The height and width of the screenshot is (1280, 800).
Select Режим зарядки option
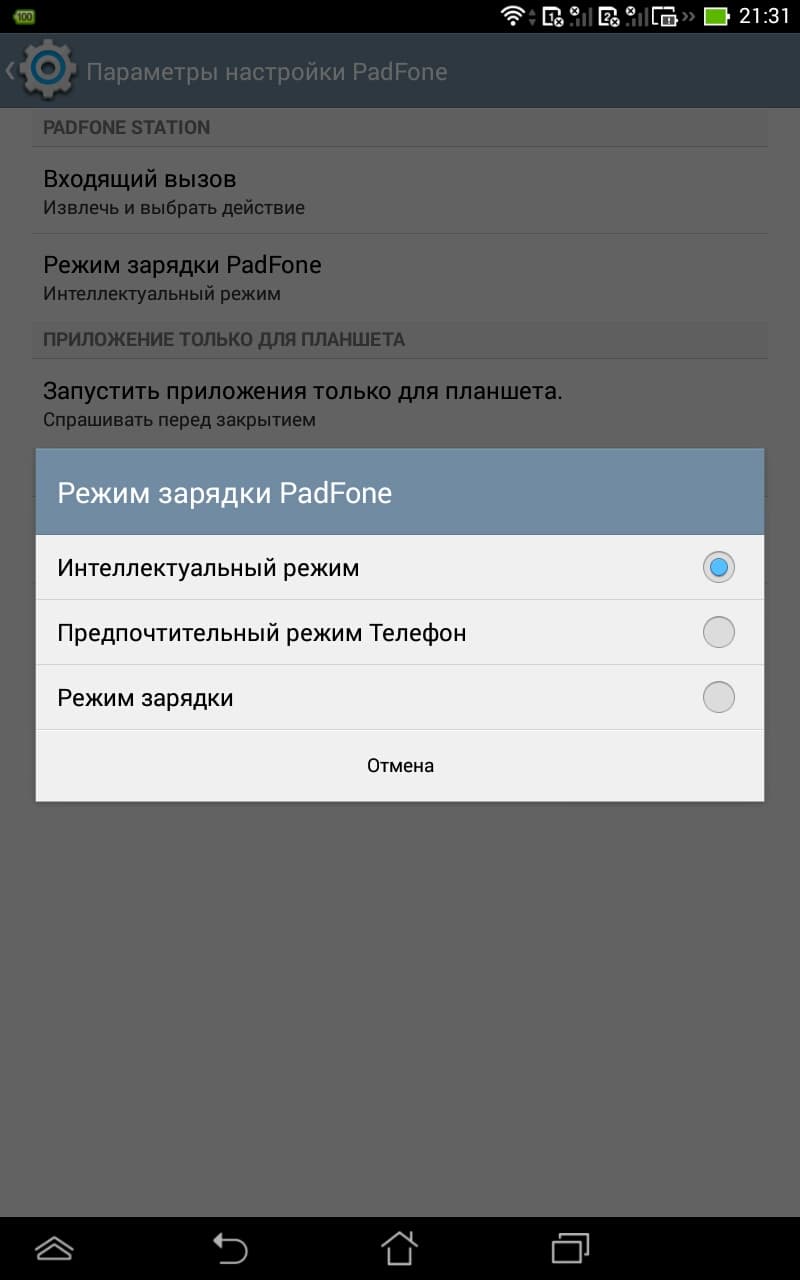(x=400, y=697)
